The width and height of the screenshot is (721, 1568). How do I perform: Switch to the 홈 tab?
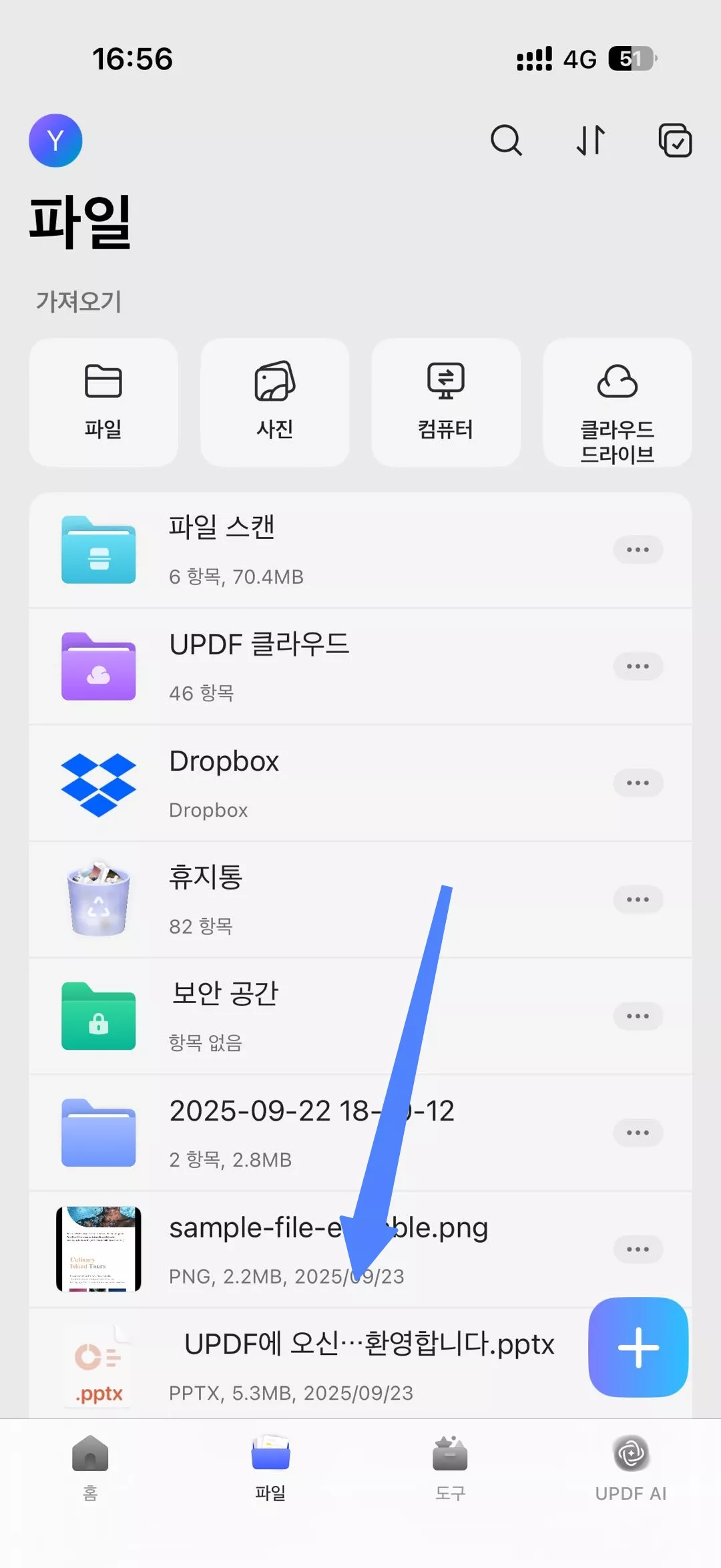coord(90,1466)
